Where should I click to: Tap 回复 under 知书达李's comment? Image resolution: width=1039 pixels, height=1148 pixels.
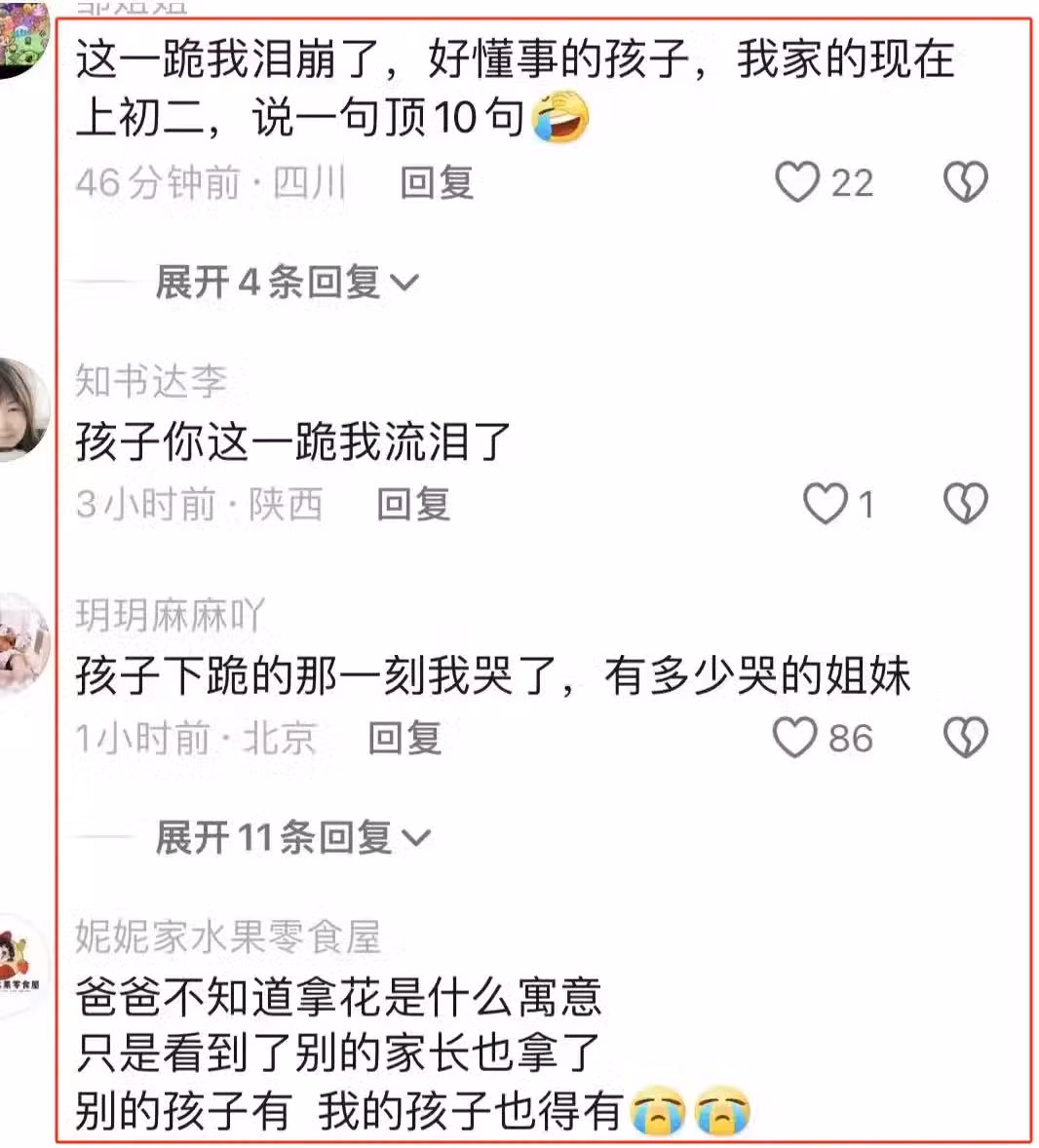(413, 504)
